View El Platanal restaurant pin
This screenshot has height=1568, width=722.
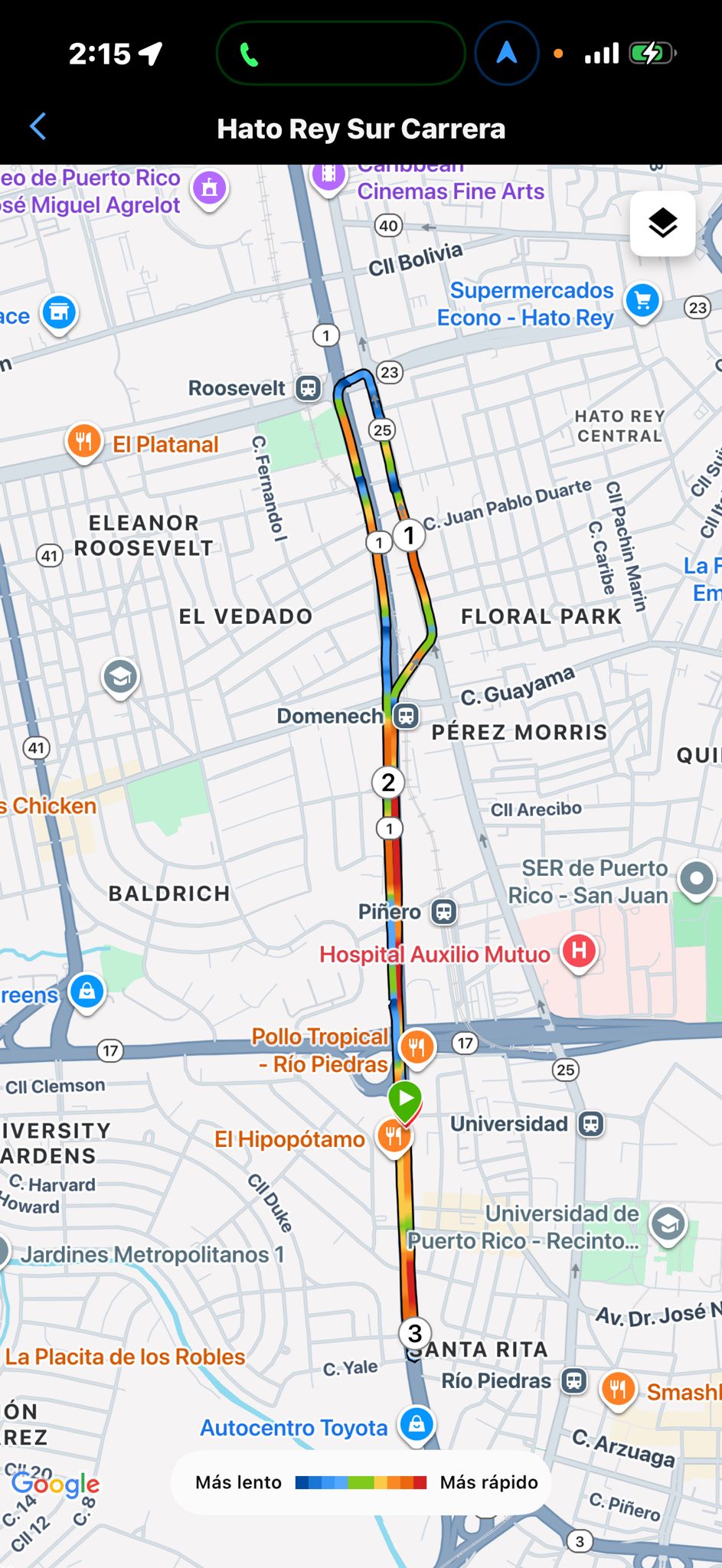84,442
